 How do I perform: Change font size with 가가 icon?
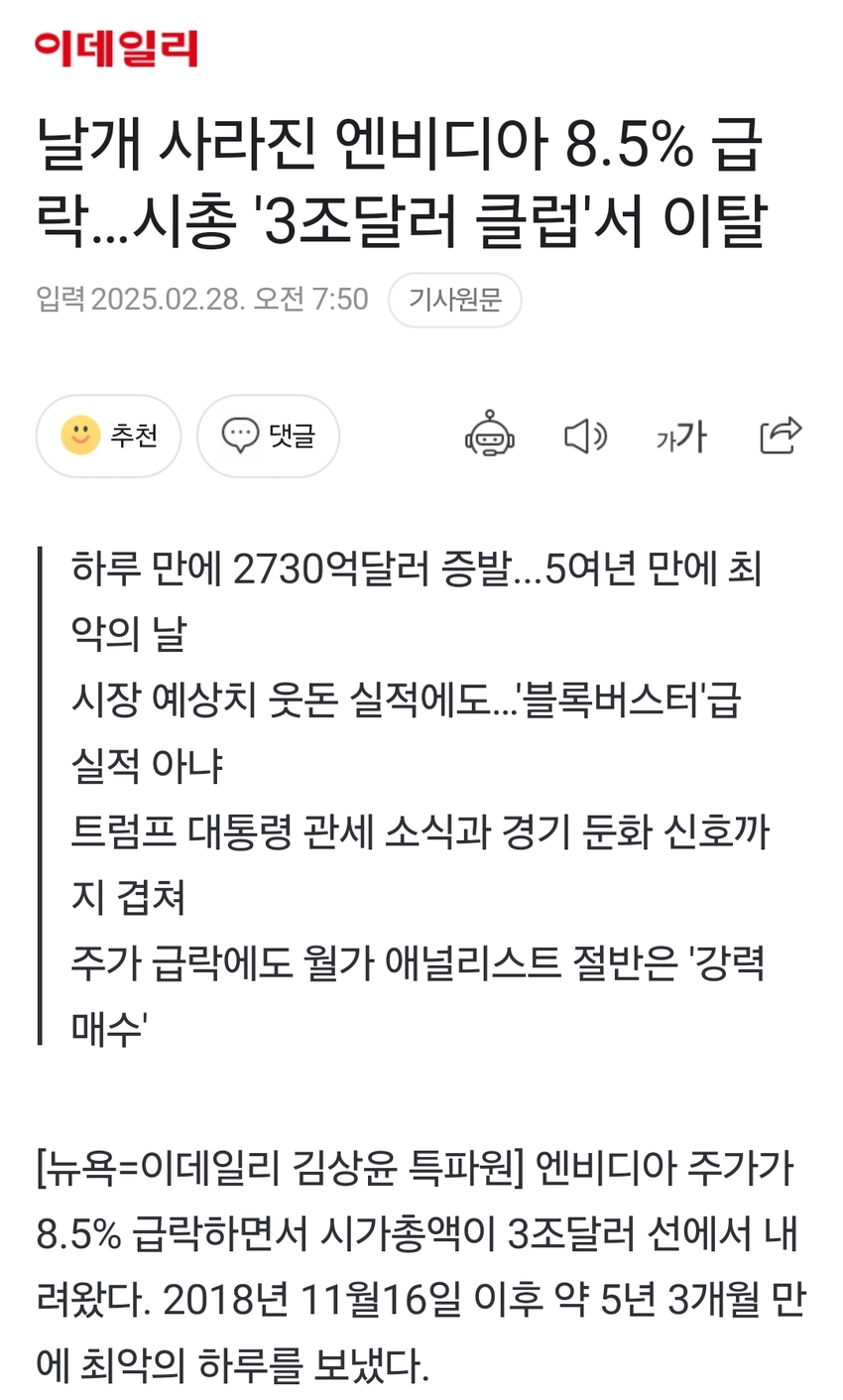click(680, 436)
